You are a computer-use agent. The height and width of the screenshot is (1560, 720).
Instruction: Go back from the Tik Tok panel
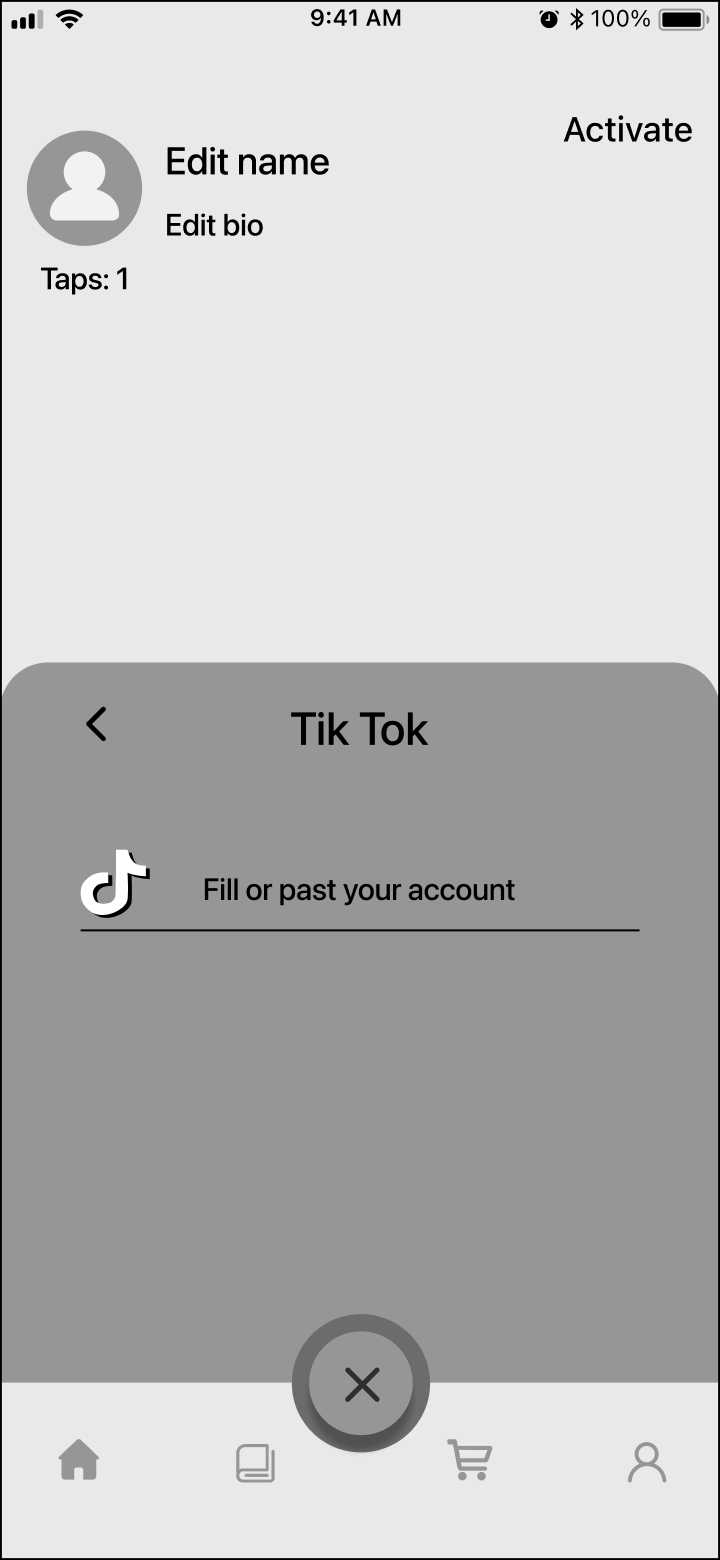(x=96, y=724)
